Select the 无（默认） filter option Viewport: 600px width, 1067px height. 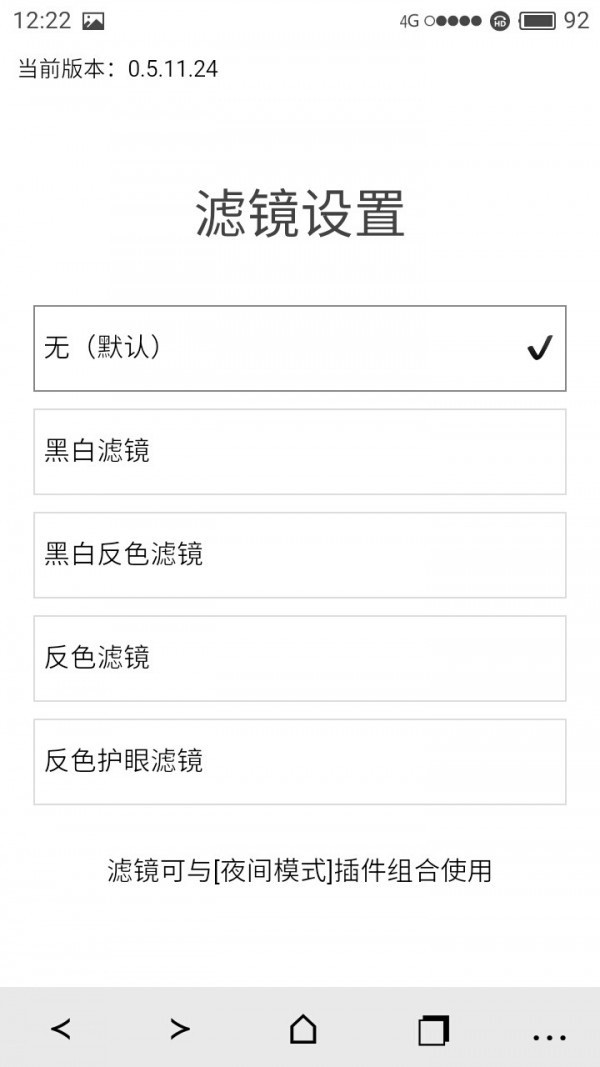coord(299,348)
